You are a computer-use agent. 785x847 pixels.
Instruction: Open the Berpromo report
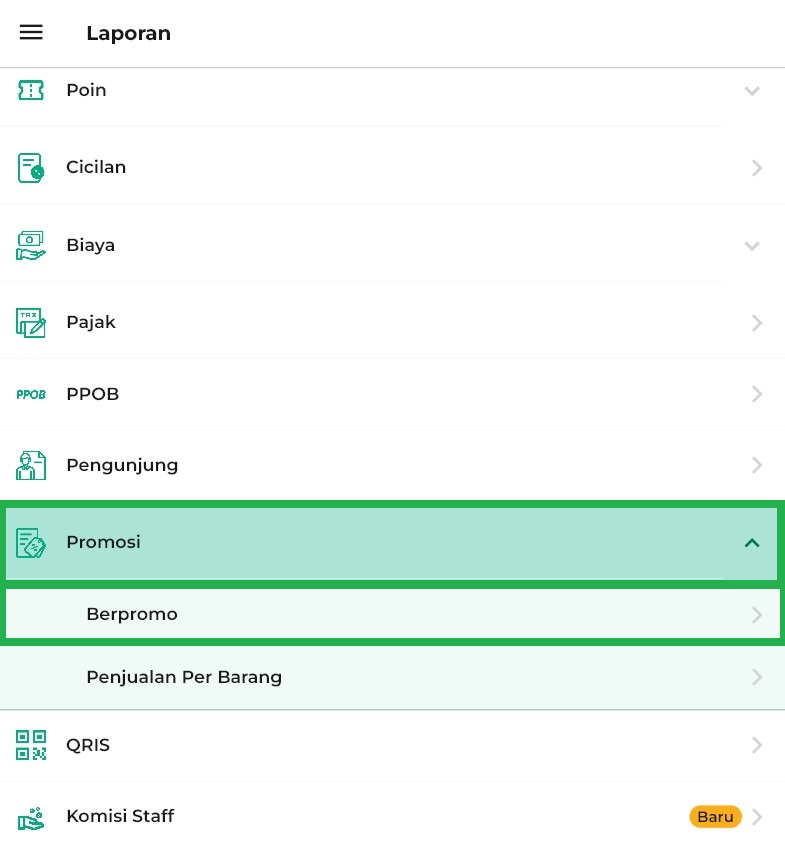390,614
